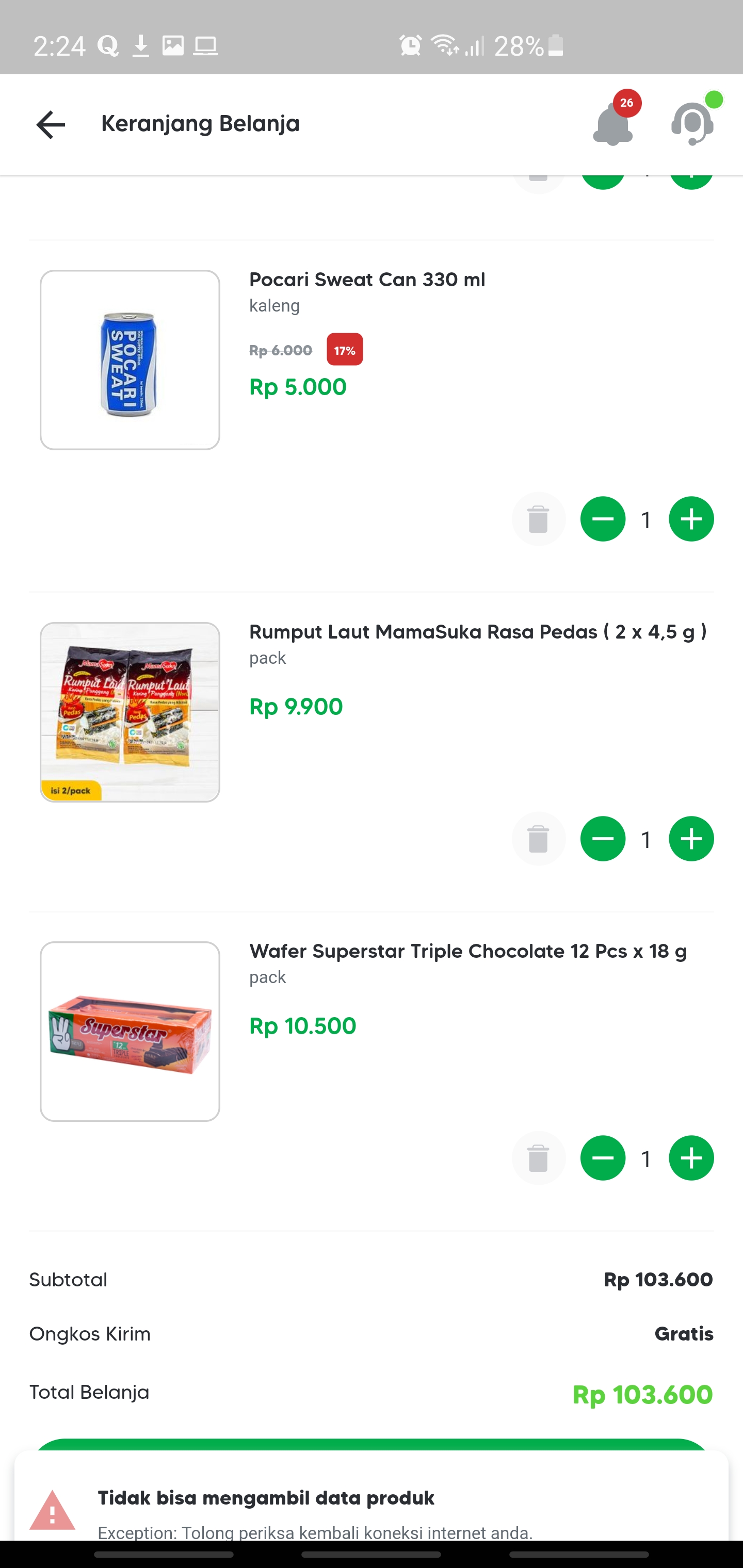Decrease Pocari Sweat Can quantity
This screenshot has height=1568, width=743.
point(602,519)
